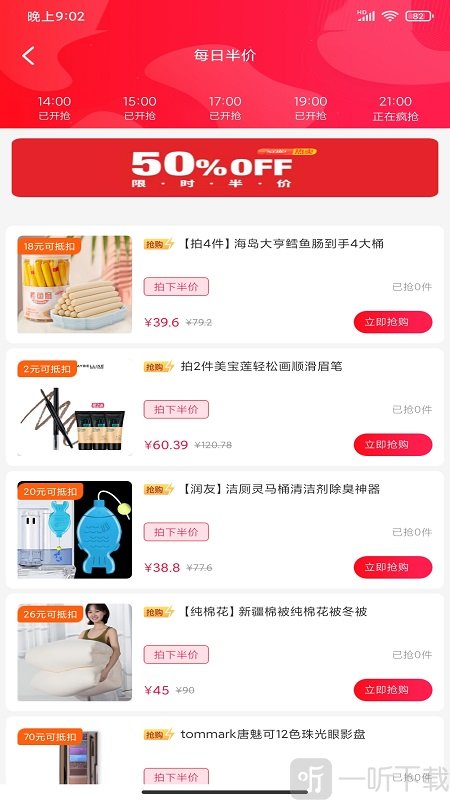450x800 pixels.
Task: Buy now the 美宝莲眉笔 deal
Action: click(393, 444)
